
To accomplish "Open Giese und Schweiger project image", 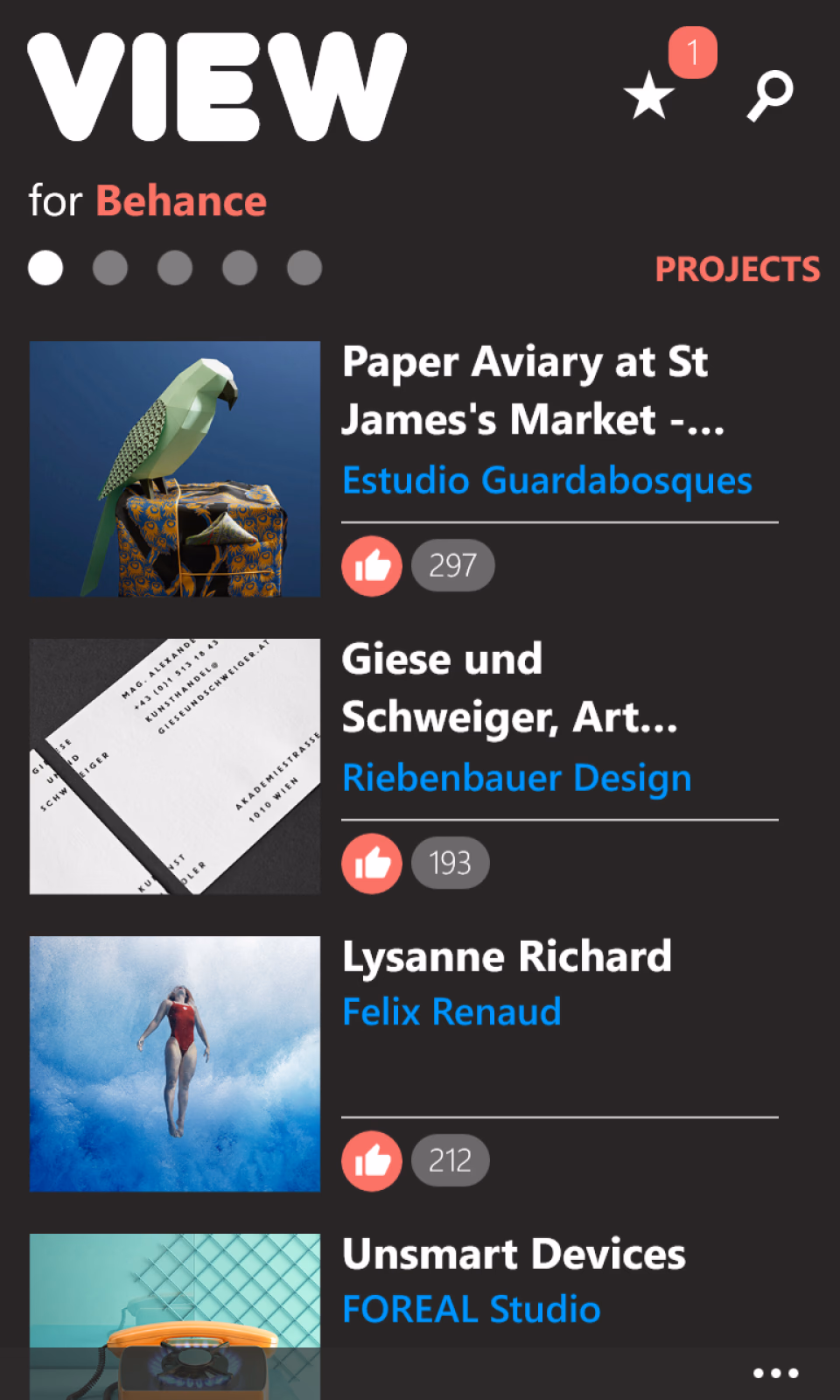I will pyautogui.click(x=175, y=766).
